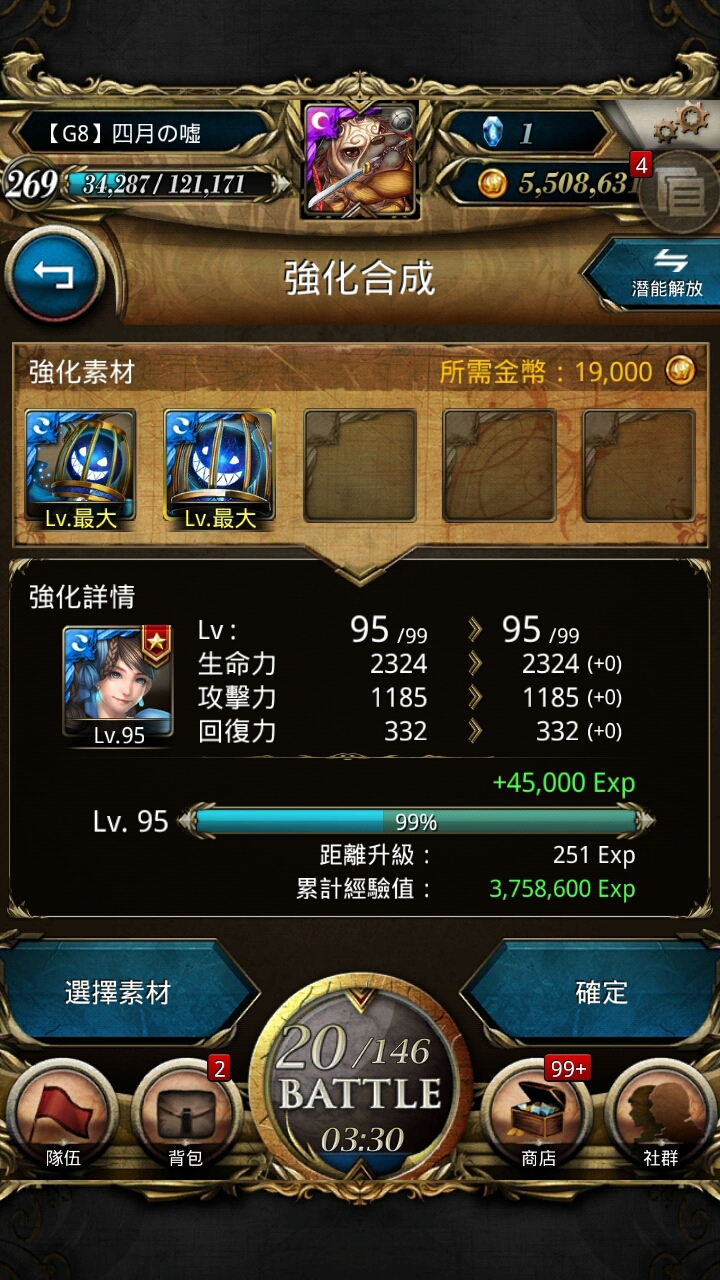This screenshot has width=720, height=1280.
Task: Confirm the enhancement with 確定
Action: point(600,992)
